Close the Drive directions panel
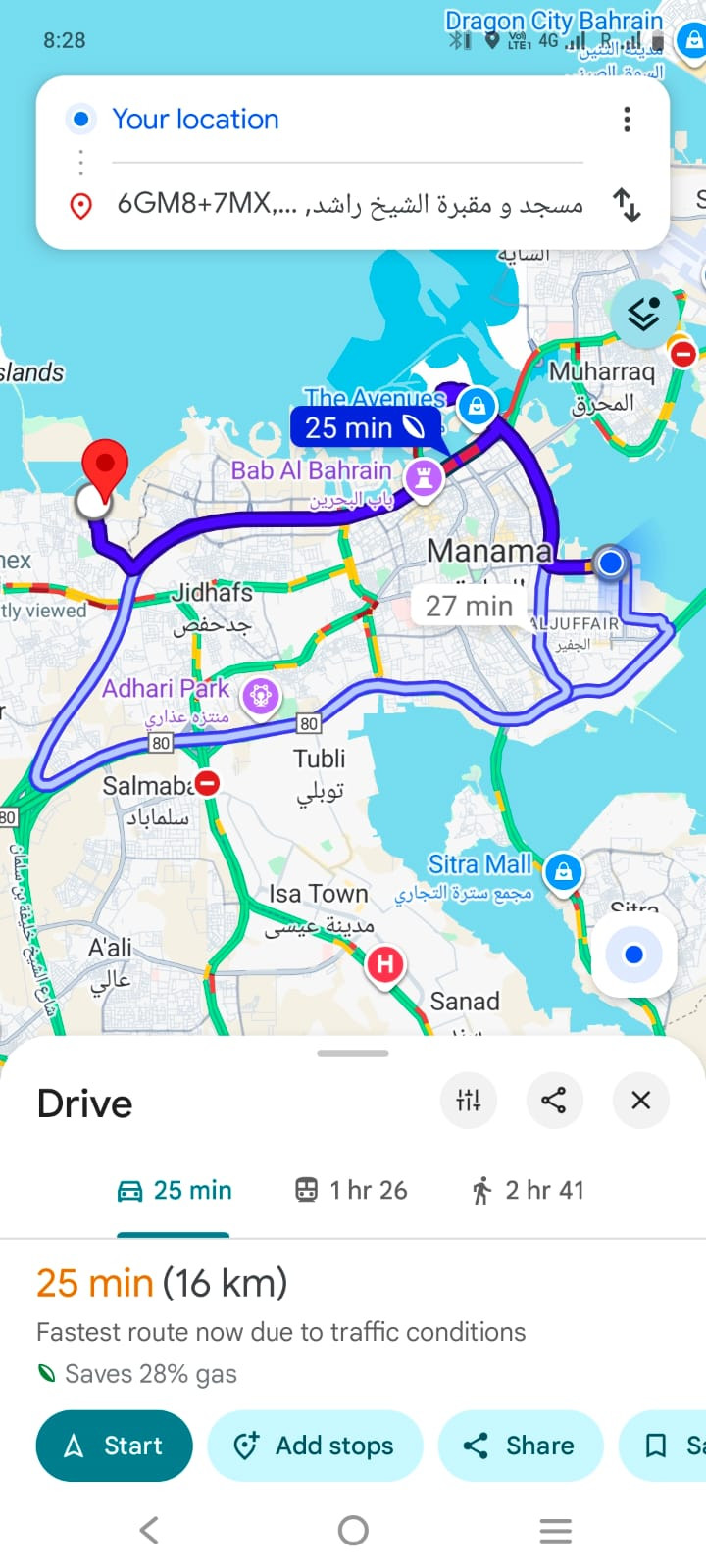Screen dimensions: 706x1568 click(640, 1101)
